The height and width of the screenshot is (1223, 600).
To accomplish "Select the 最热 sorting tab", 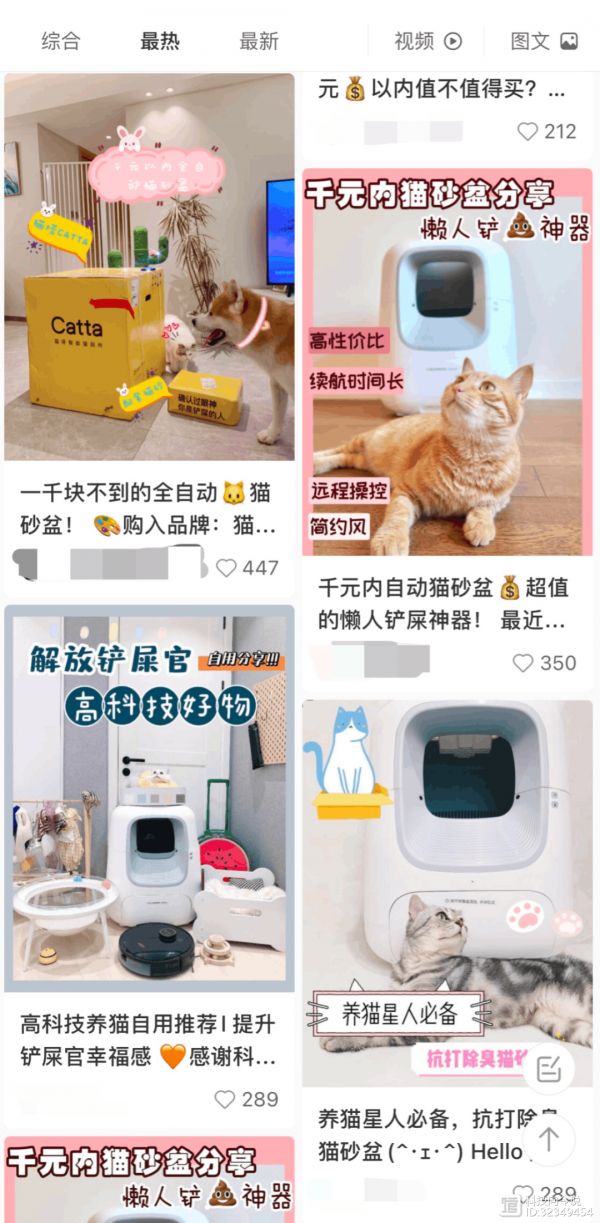I will pos(160,41).
